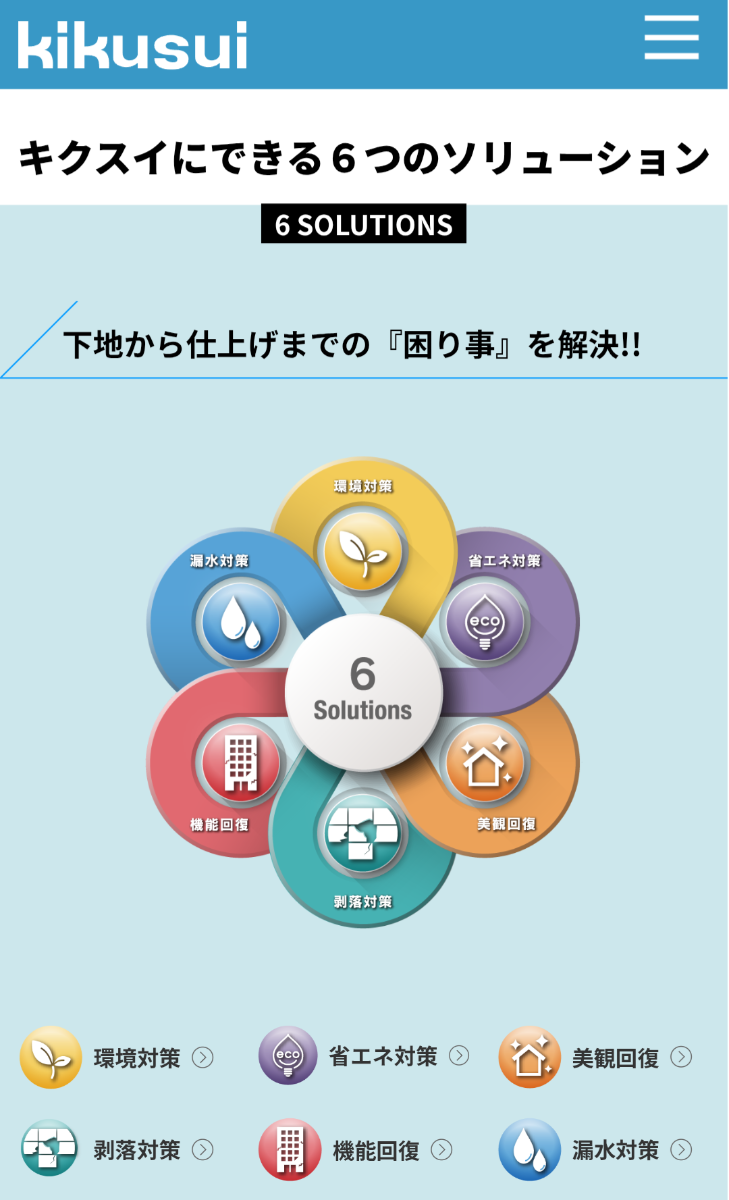Open the 機能回復 link
Screen dimensions: 729x1200
pos(356,1149)
